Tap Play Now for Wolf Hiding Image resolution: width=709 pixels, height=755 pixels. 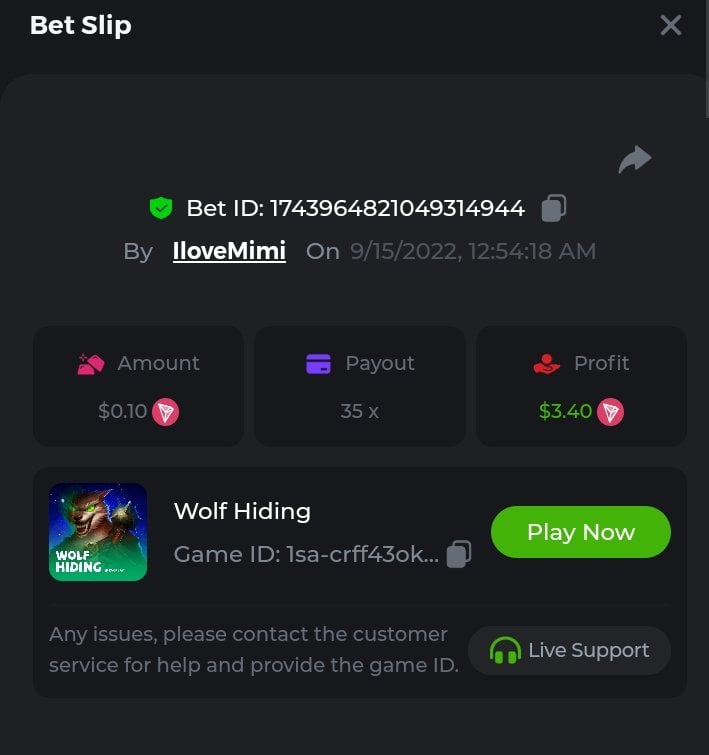click(x=580, y=532)
